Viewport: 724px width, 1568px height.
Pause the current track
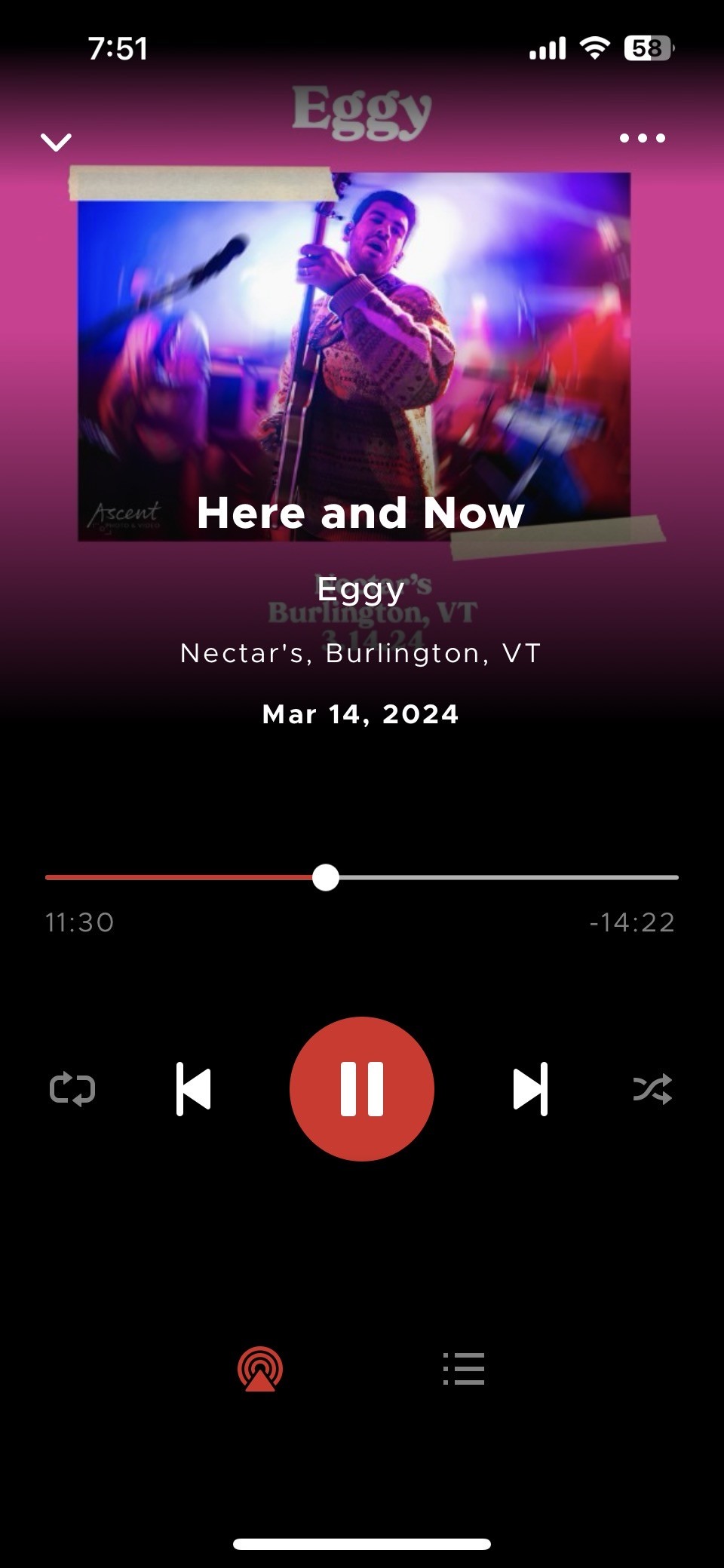pyautogui.click(x=362, y=1088)
